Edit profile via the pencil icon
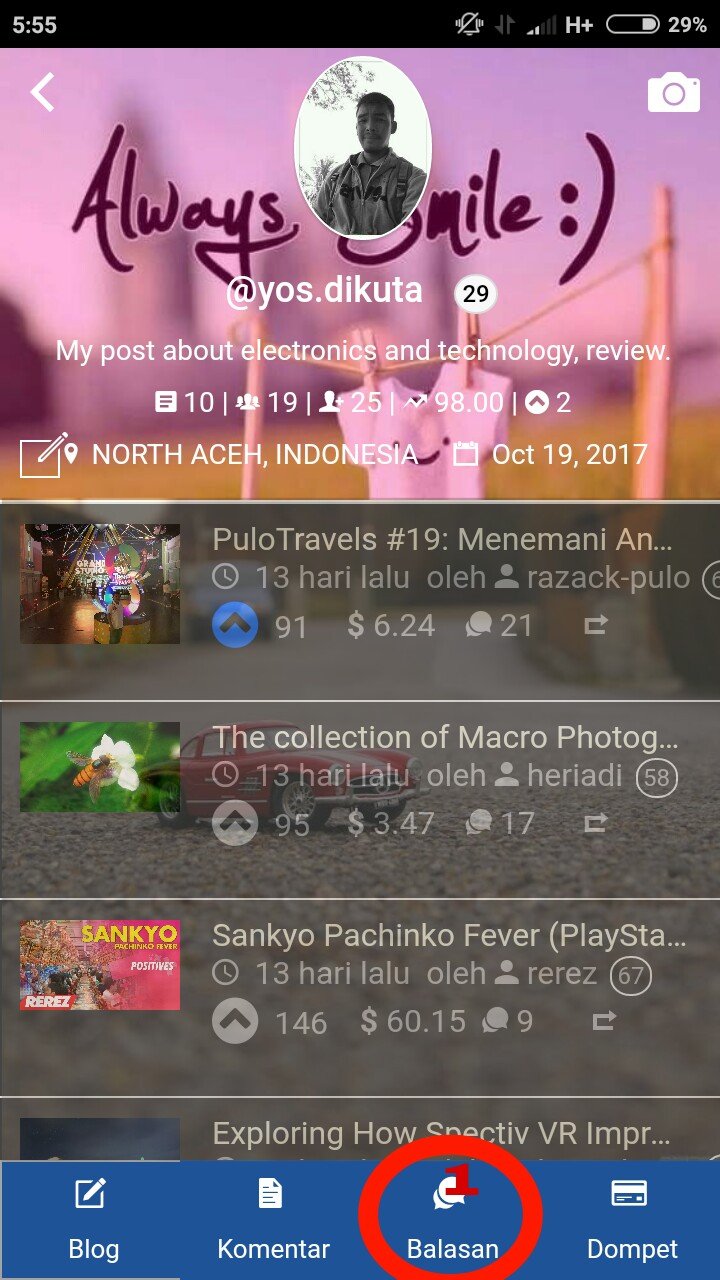The height and width of the screenshot is (1280, 720). (x=45, y=456)
